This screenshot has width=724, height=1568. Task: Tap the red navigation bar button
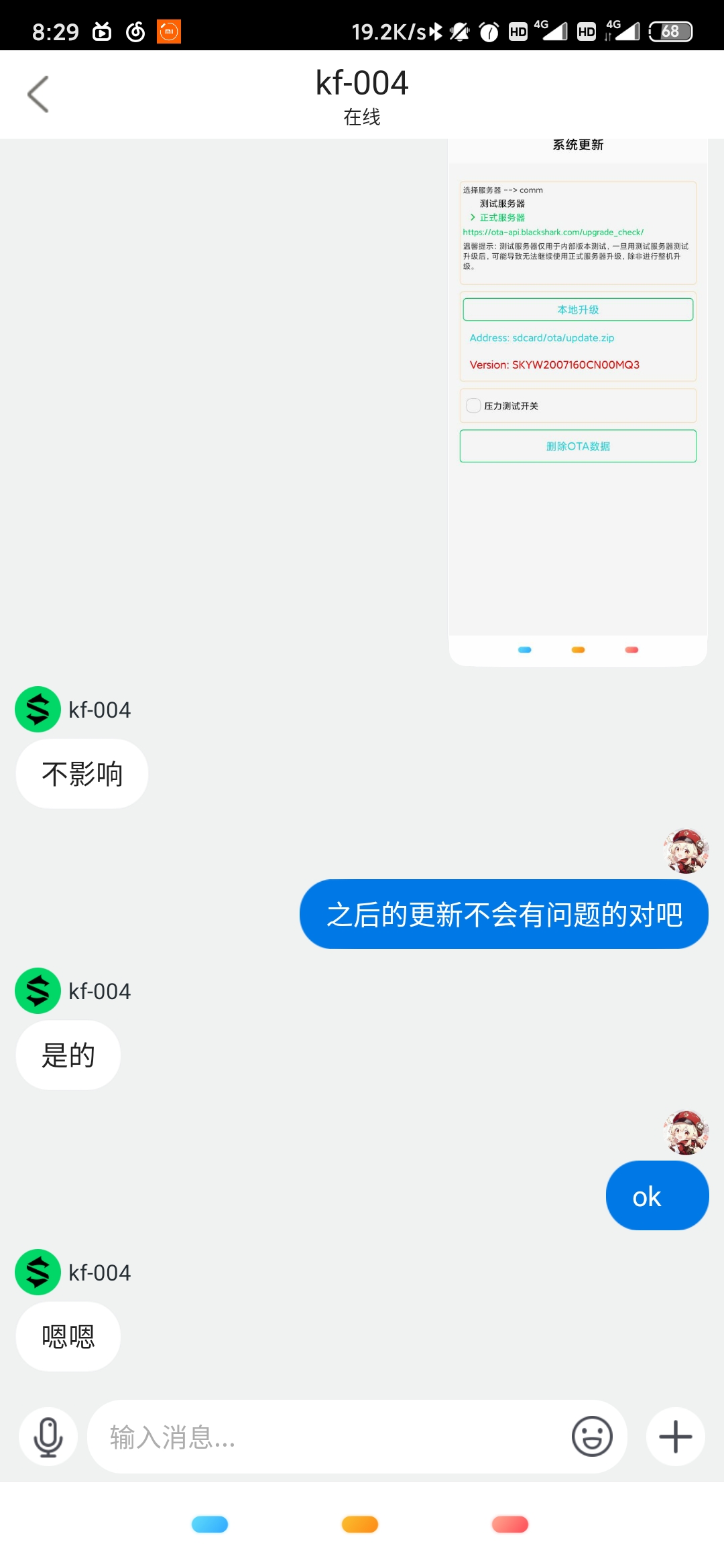(x=510, y=1524)
